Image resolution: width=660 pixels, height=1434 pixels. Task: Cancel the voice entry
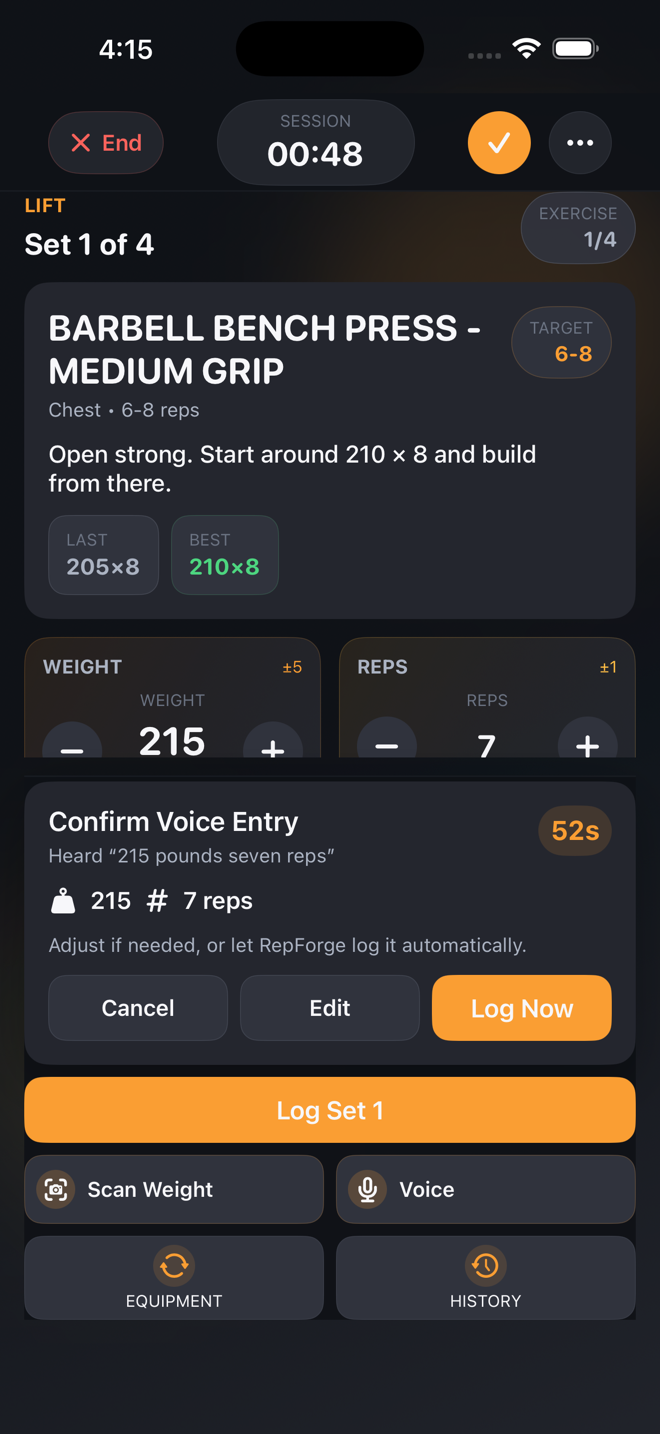138,1008
